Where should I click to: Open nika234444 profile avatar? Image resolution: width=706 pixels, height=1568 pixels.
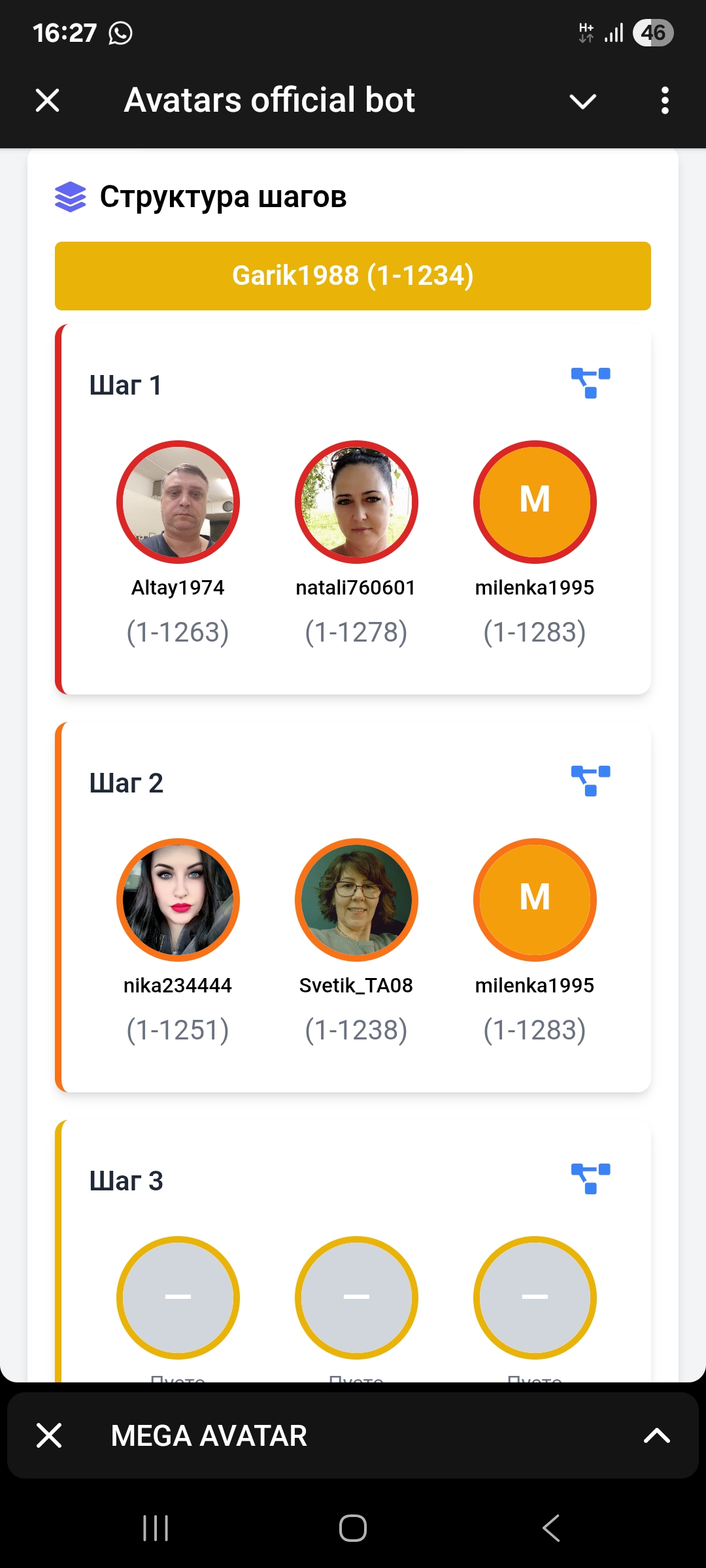point(178,900)
